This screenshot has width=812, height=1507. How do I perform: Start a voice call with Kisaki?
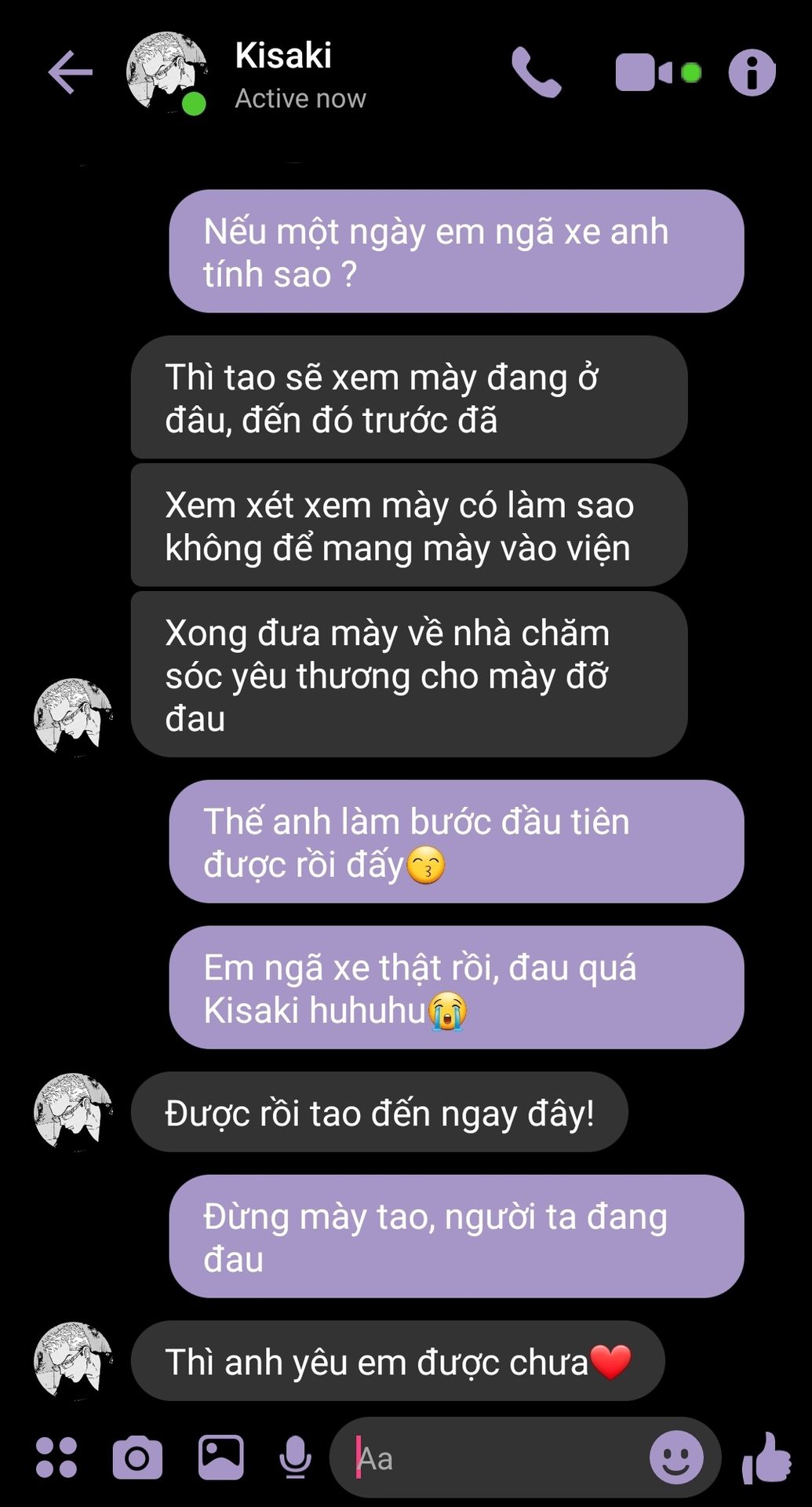537,72
